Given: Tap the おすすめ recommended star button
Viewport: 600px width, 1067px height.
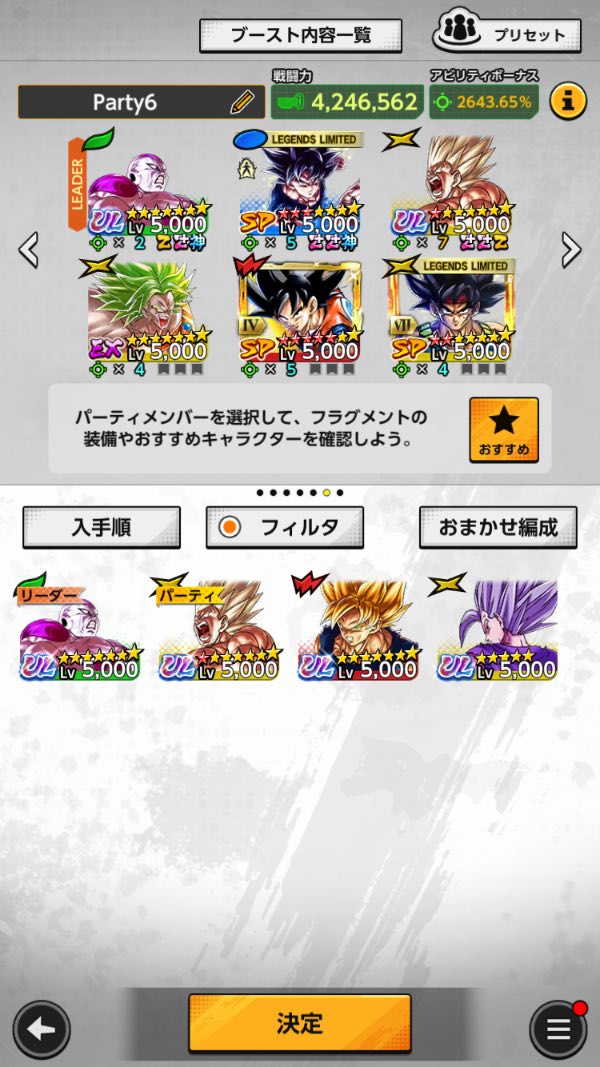Looking at the screenshot, I should pyautogui.click(x=504, y=430).
